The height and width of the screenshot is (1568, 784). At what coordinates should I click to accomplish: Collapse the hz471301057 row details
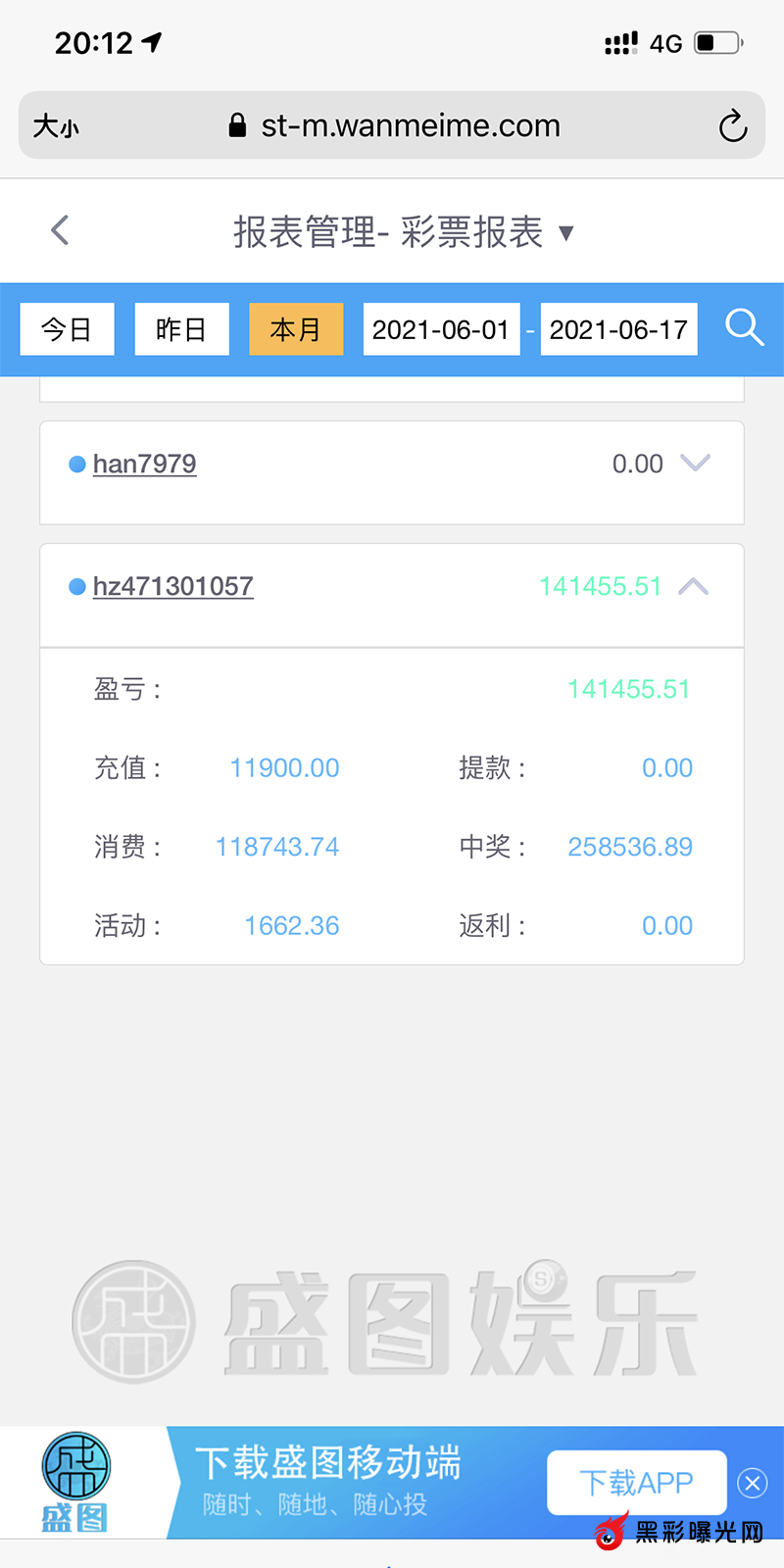click(694, 586)
